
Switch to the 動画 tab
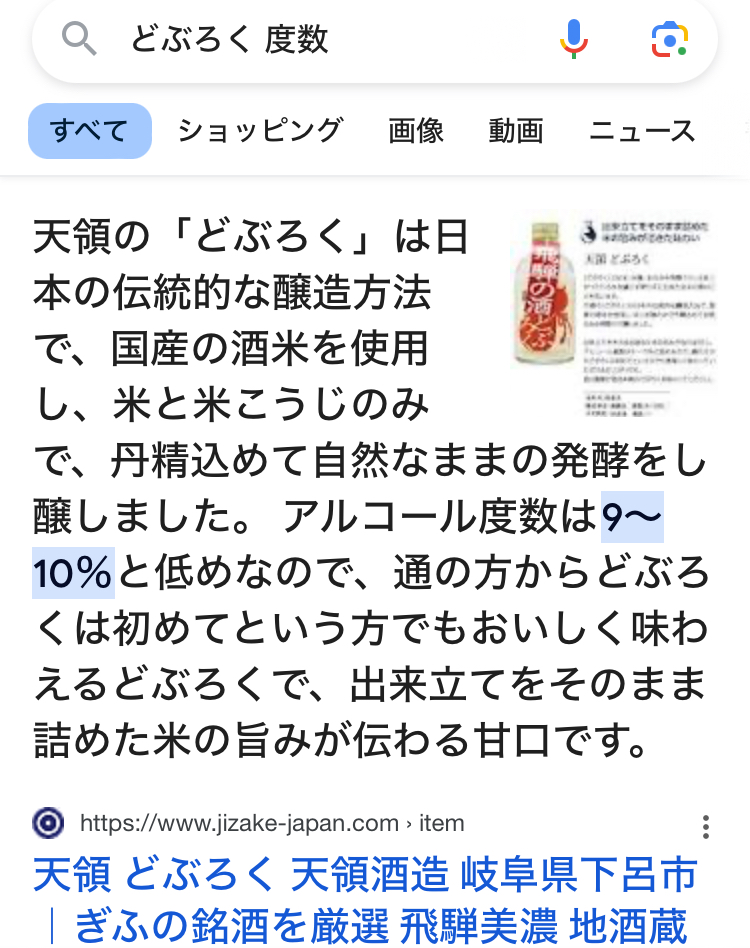[516, 131]
